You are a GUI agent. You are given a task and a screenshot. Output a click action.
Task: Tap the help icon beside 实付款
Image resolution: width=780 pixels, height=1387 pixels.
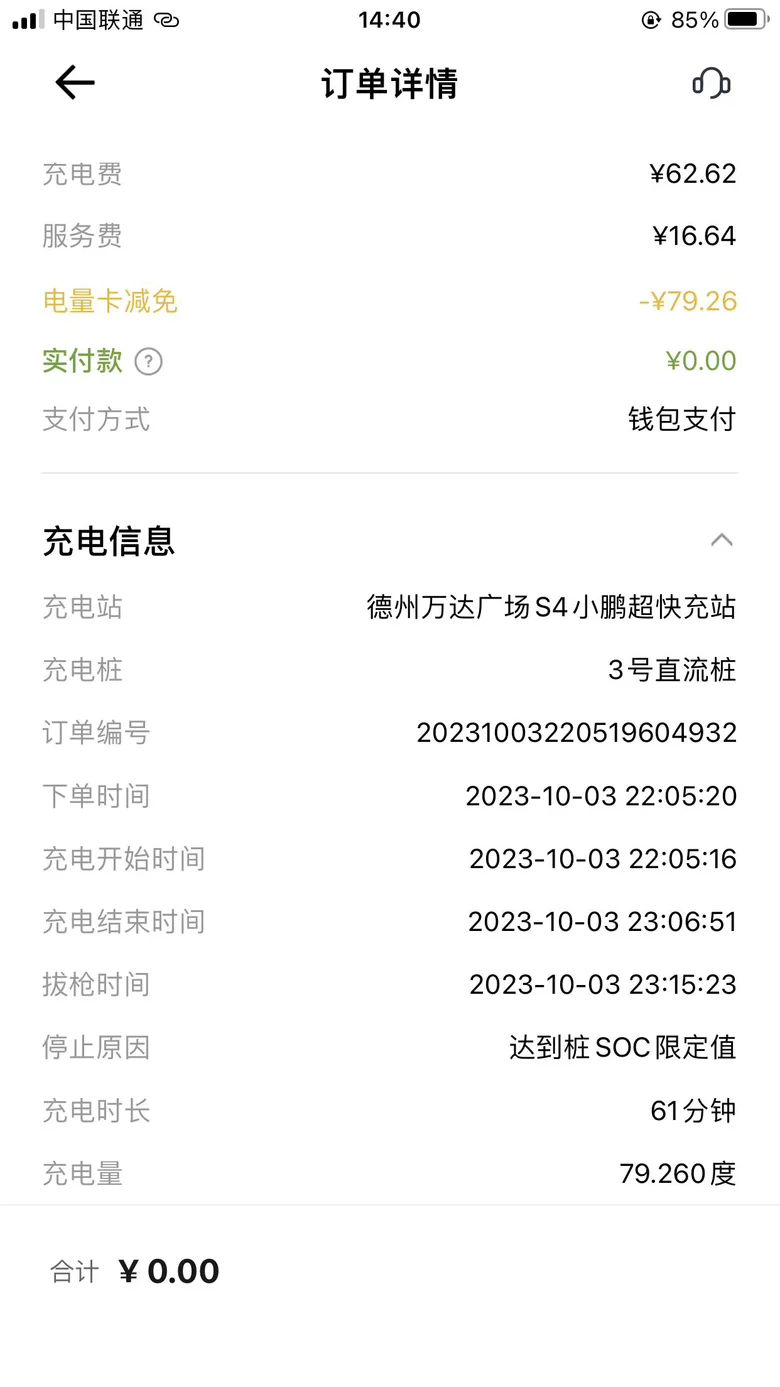[148, 361]
